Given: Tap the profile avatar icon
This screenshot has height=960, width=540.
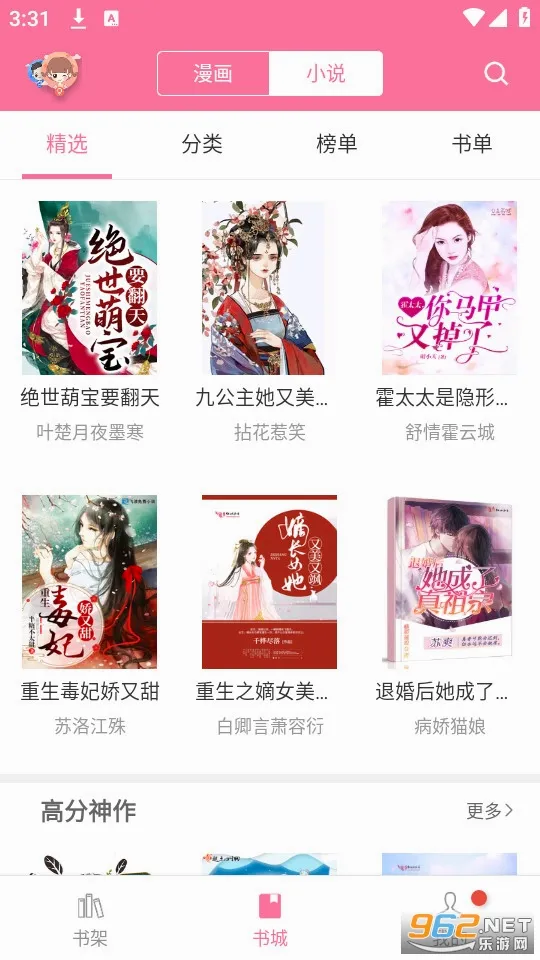Looking at the screenshot, I should click(x=54, y=73).
